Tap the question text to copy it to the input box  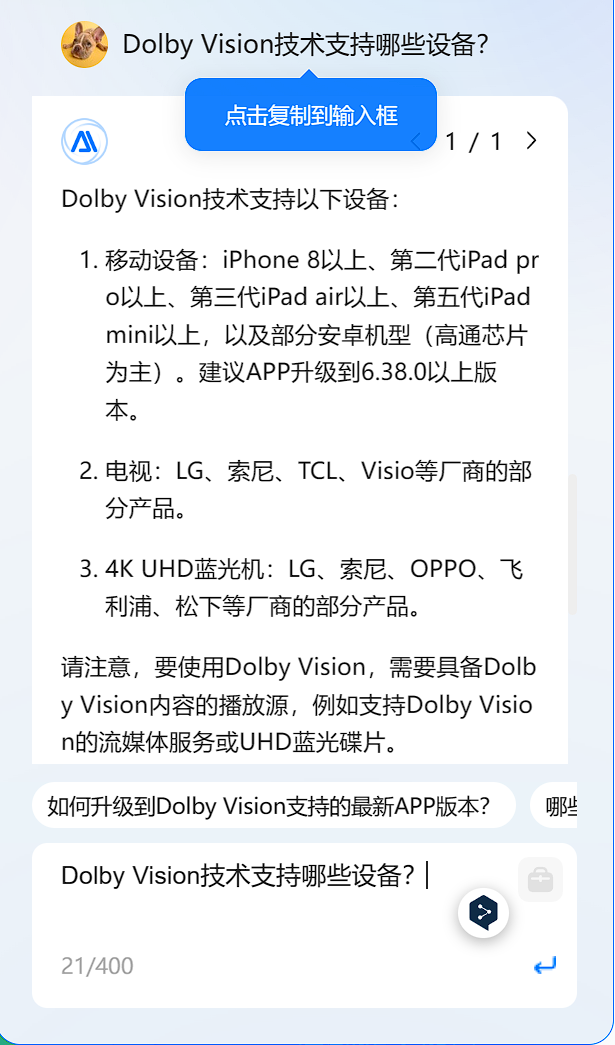(x=305, y=45)
